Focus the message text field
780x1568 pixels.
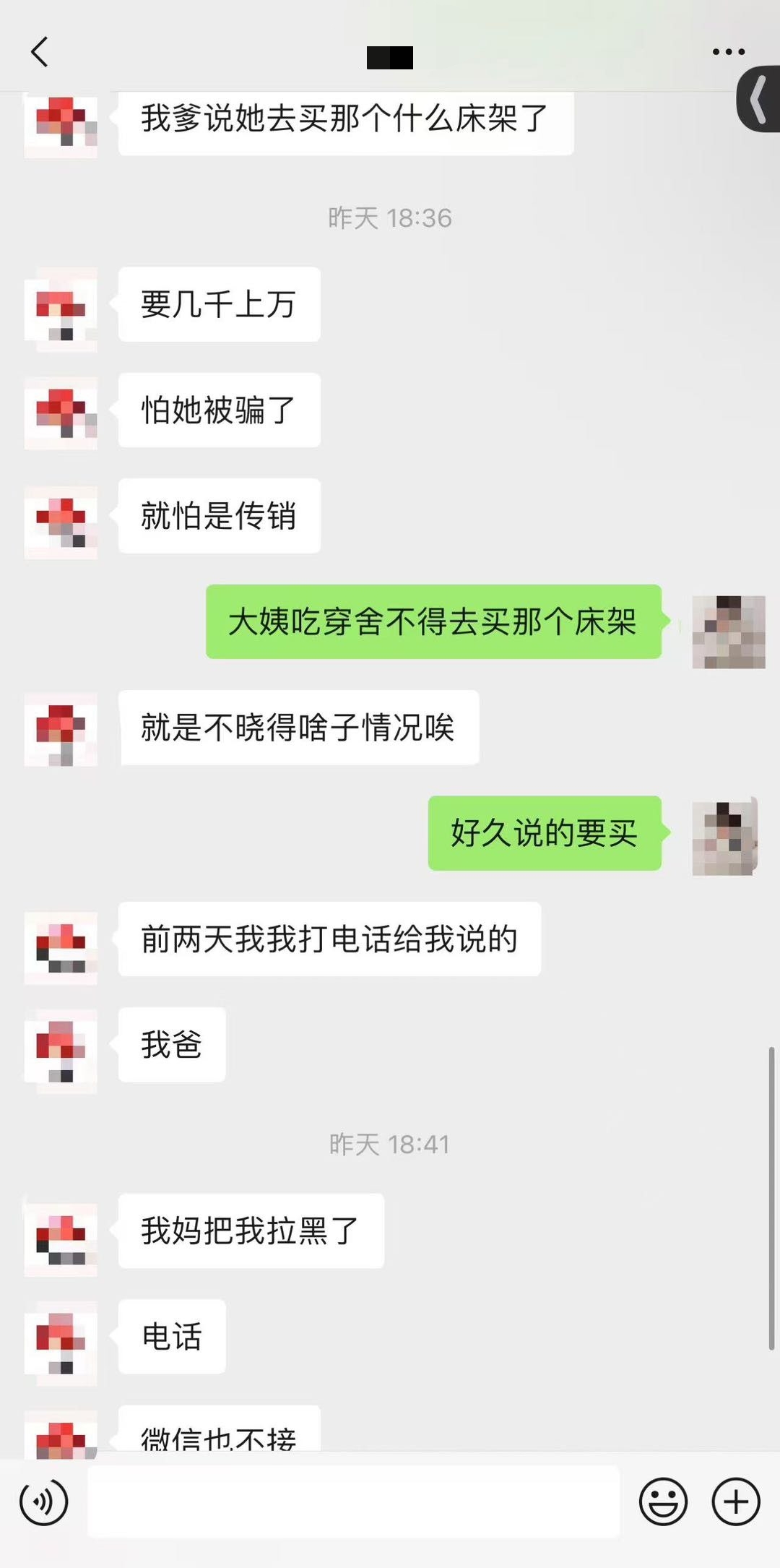click(354, 1502)
